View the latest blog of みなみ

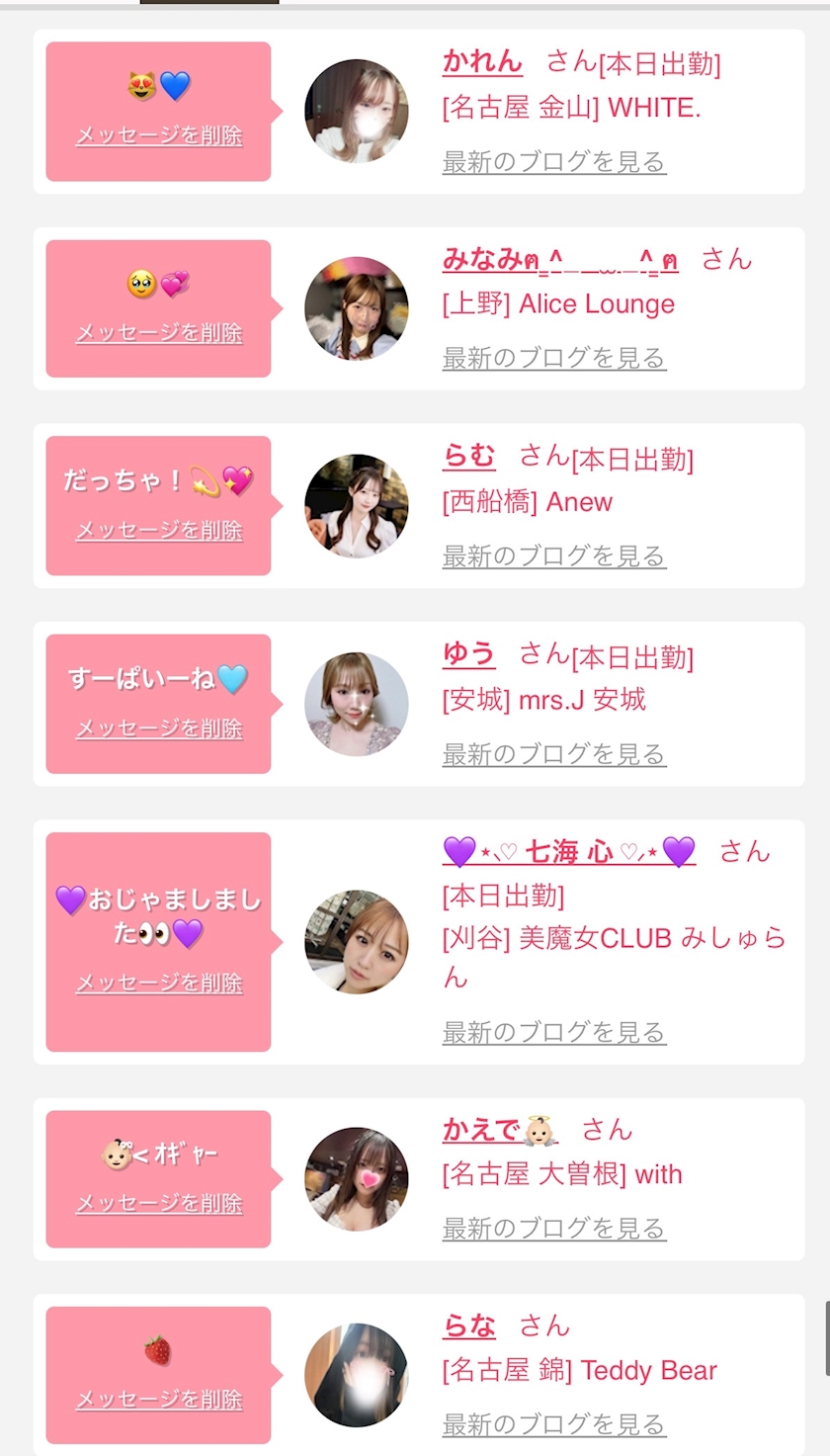tap(554, 357)
